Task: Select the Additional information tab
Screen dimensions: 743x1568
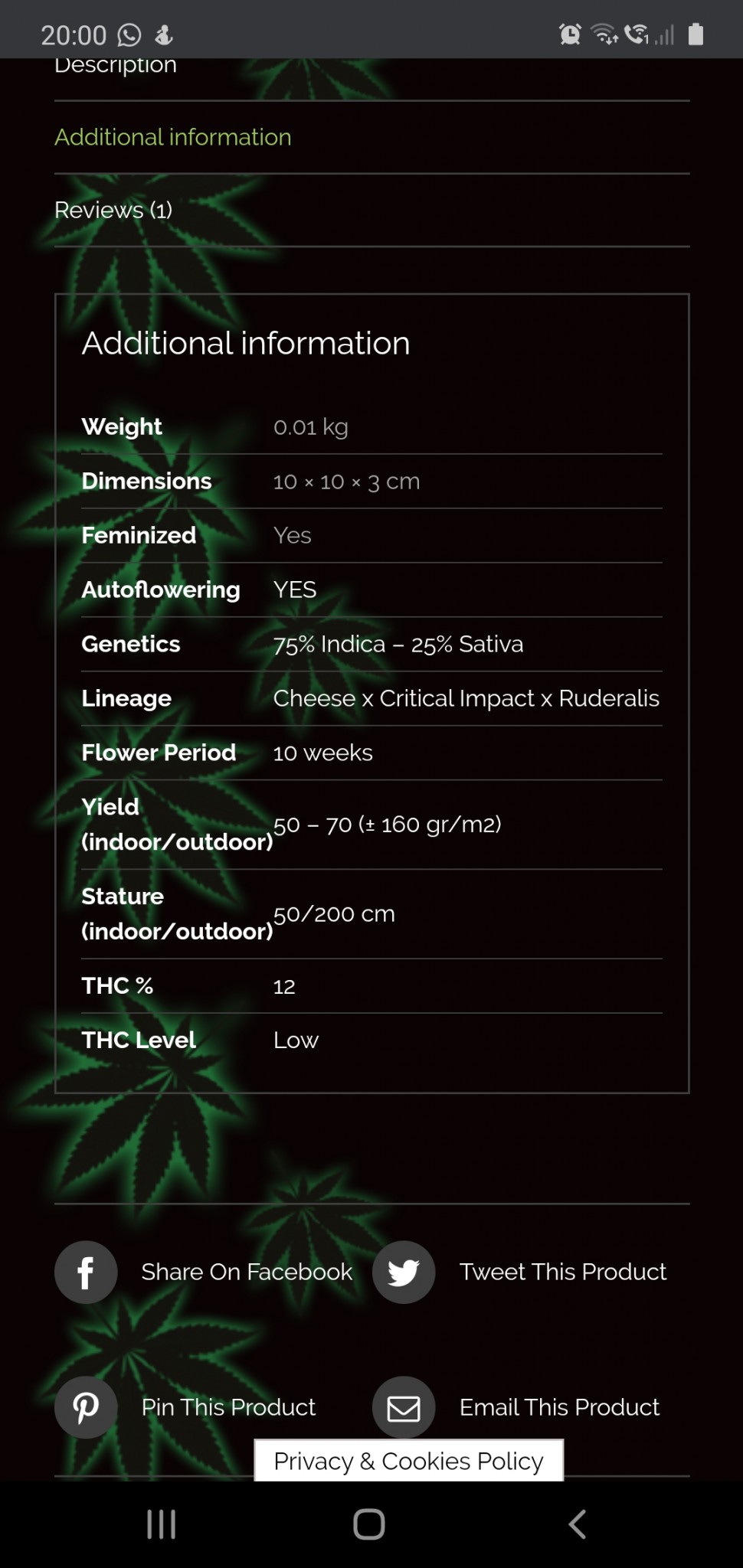Action: pyautogui.click(x=172, y=137)
